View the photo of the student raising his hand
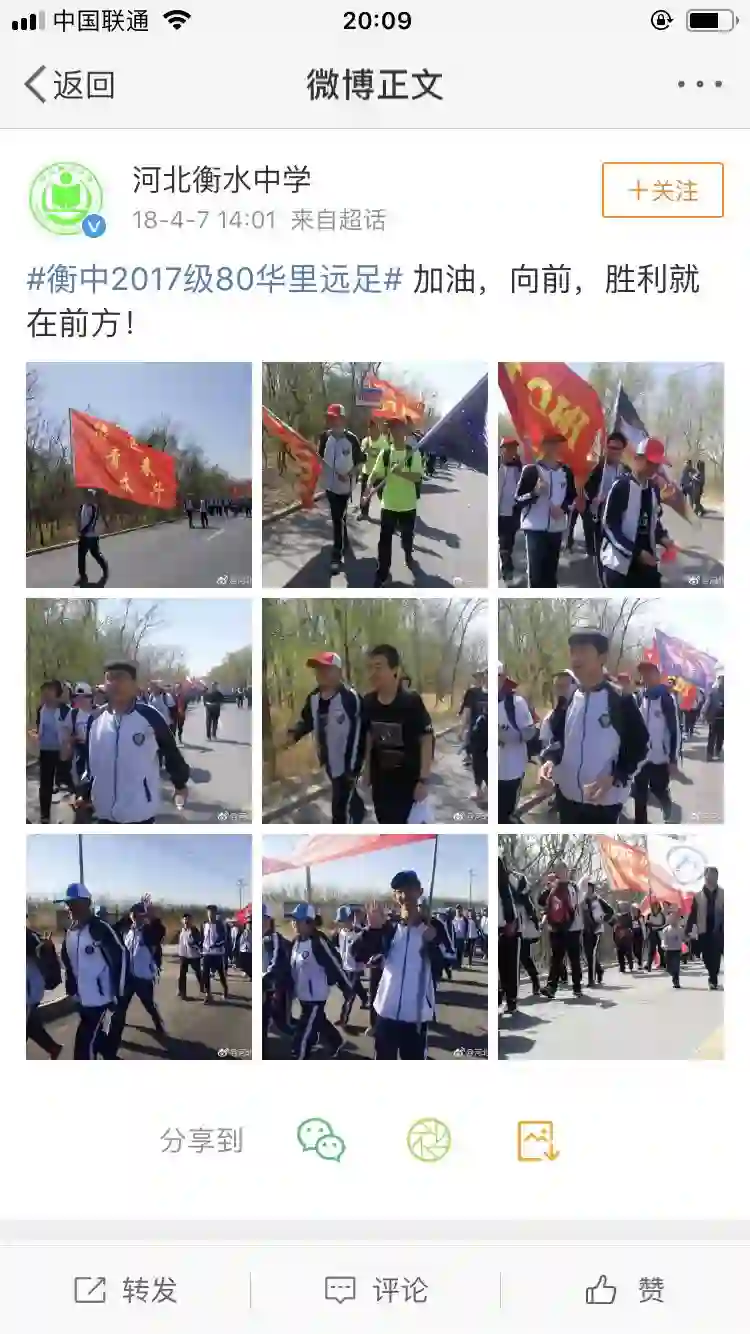Image resolution: width=750 pixels, height=1334 pixels. tap(375, 947)
